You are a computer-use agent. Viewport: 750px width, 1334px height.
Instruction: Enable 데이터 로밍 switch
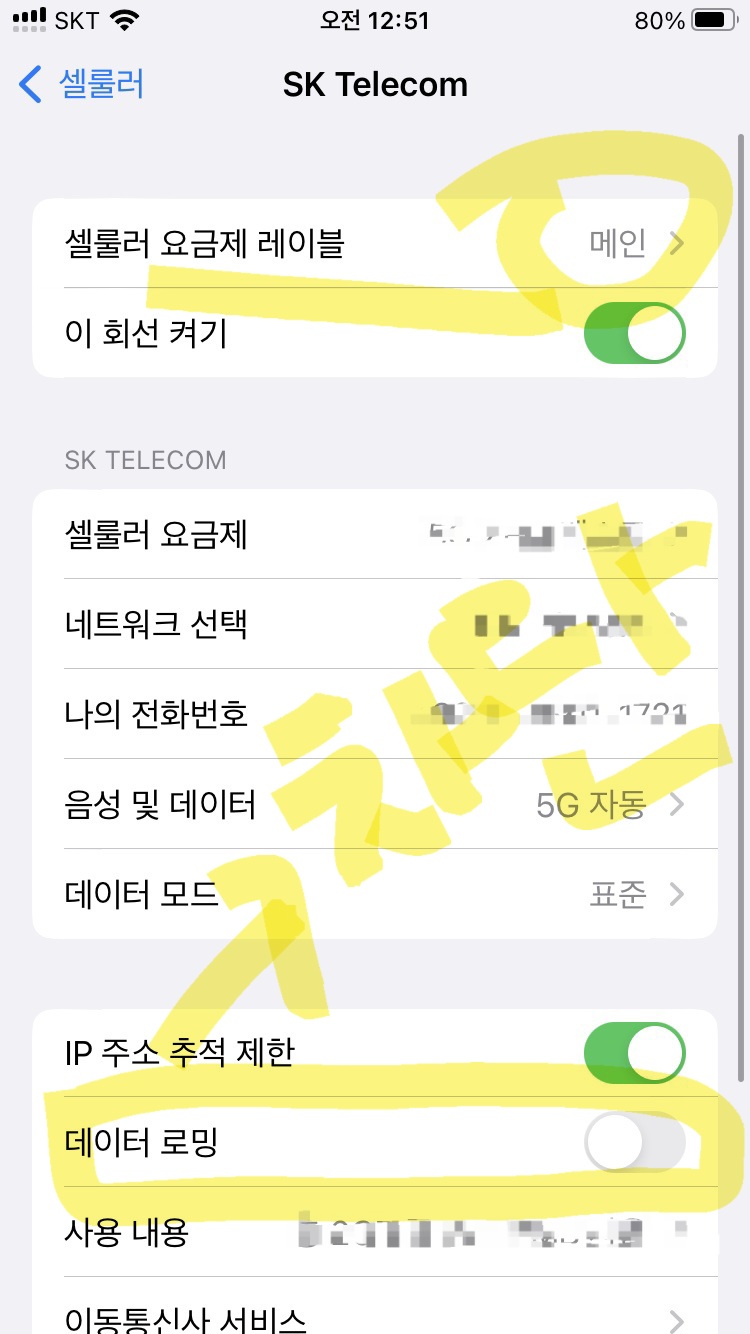[x=634, y=1141]
